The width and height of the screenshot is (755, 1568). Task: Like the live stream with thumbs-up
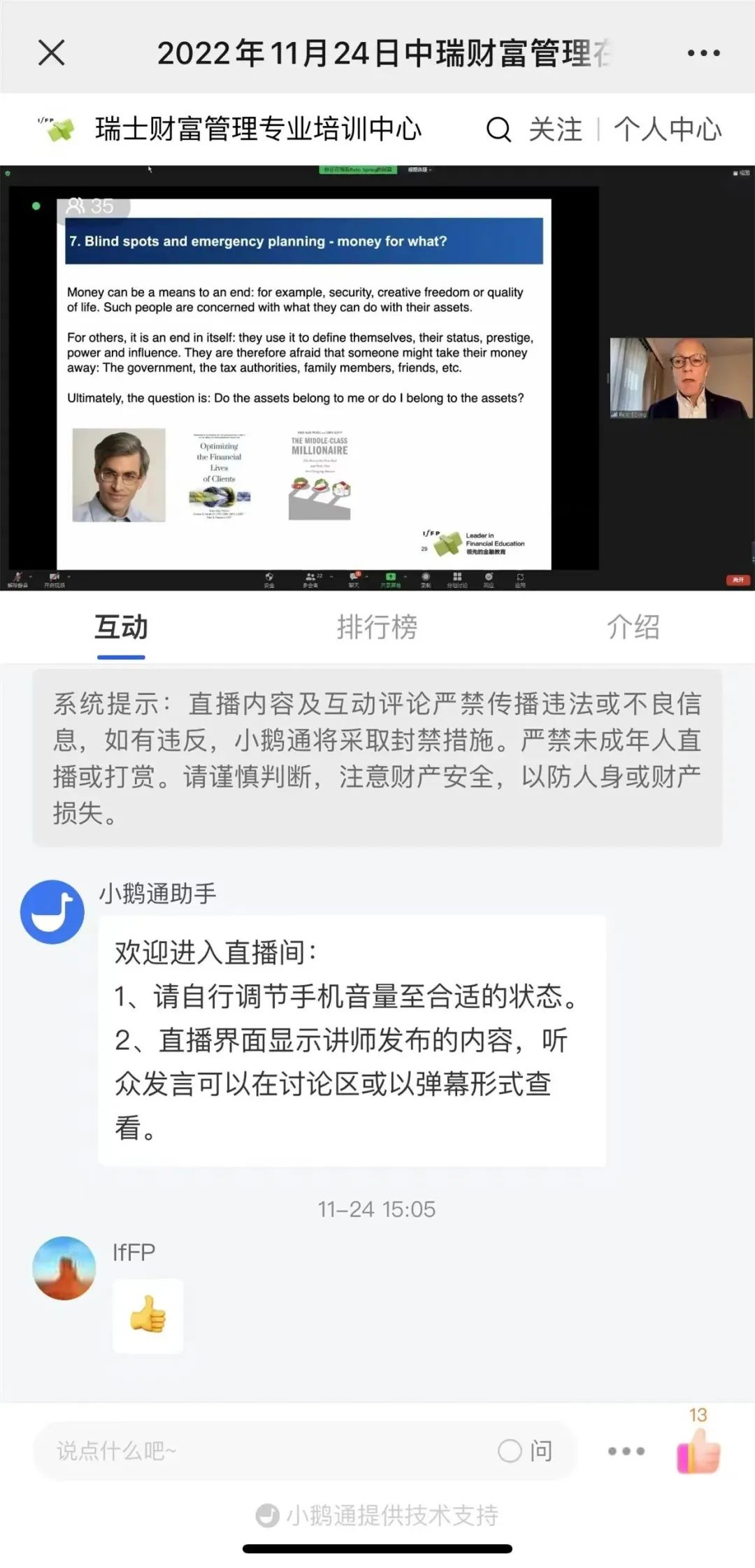coord(698,1451)
